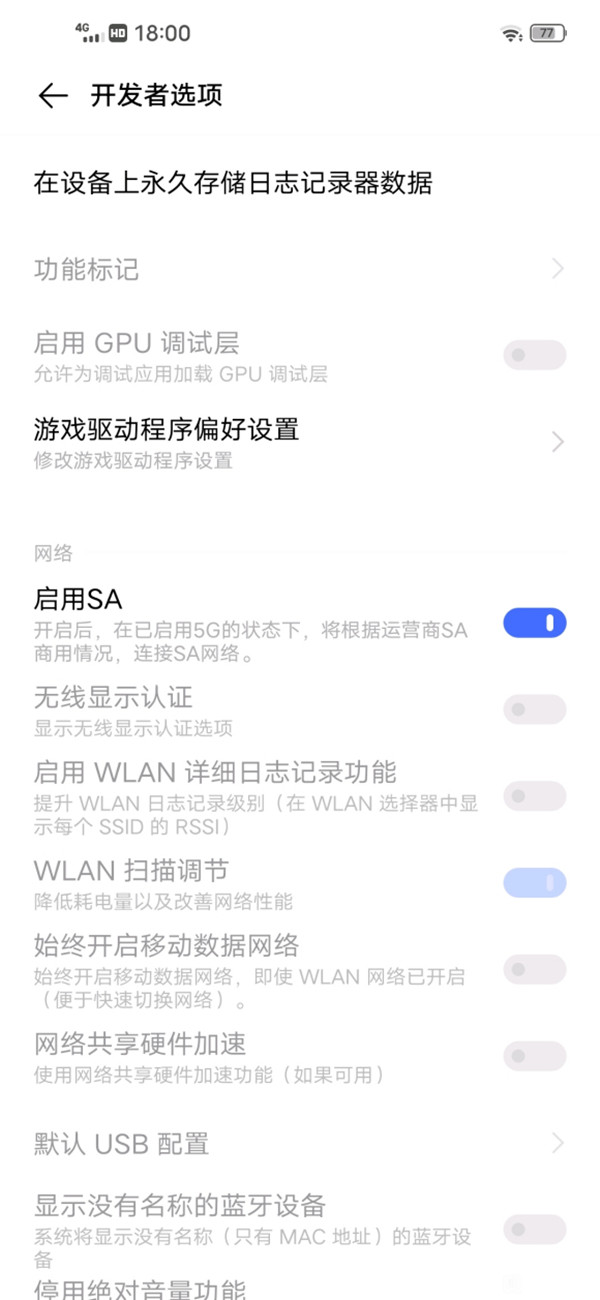Open 默认 USB 配置
The height and width of the screenshot is (1300, 600).
pyautogui.click(x=300, y=1143)
